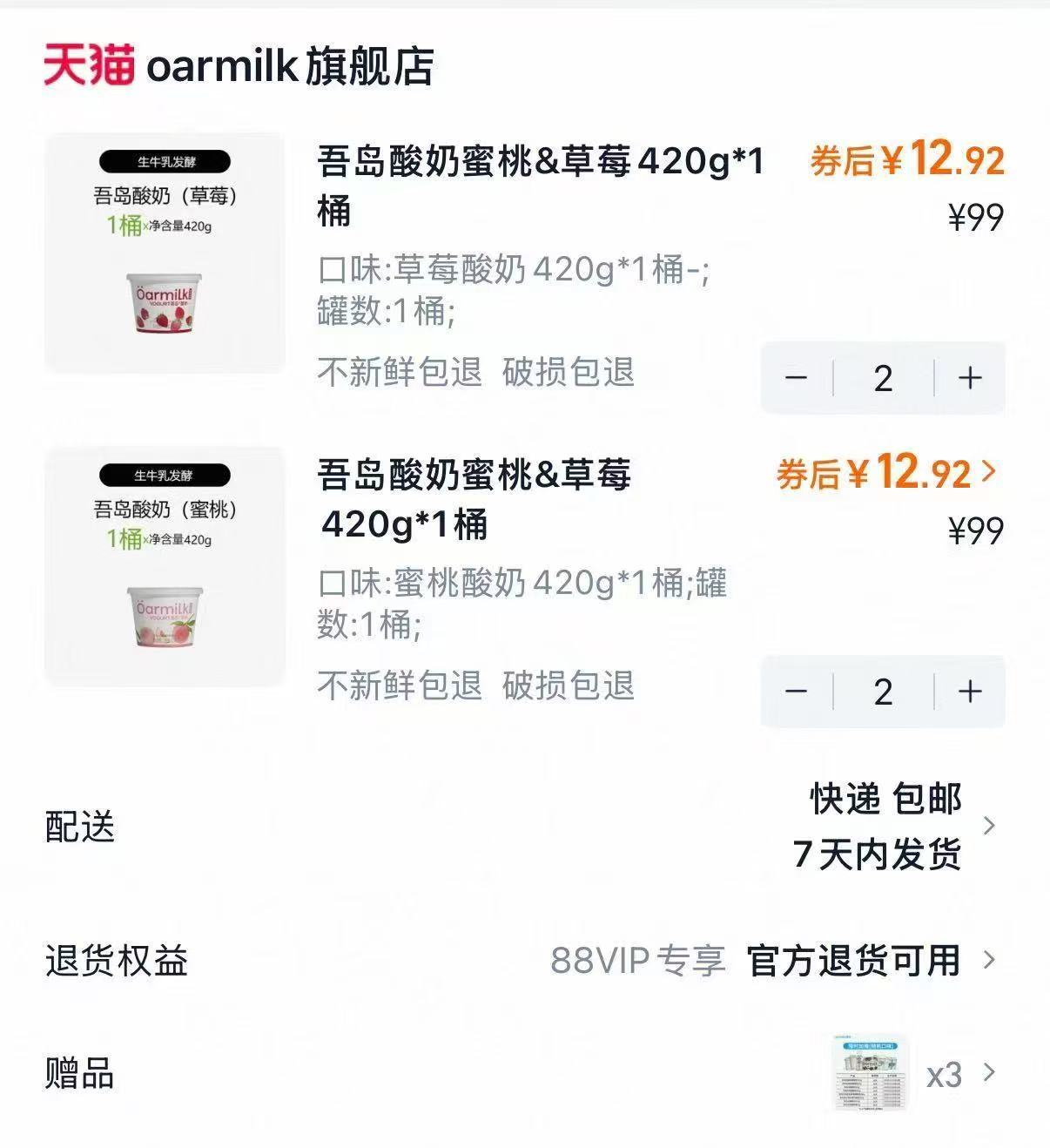
Task: Open the strawberry yogurt (草莓) product image
Action: (x=165, y=253)
